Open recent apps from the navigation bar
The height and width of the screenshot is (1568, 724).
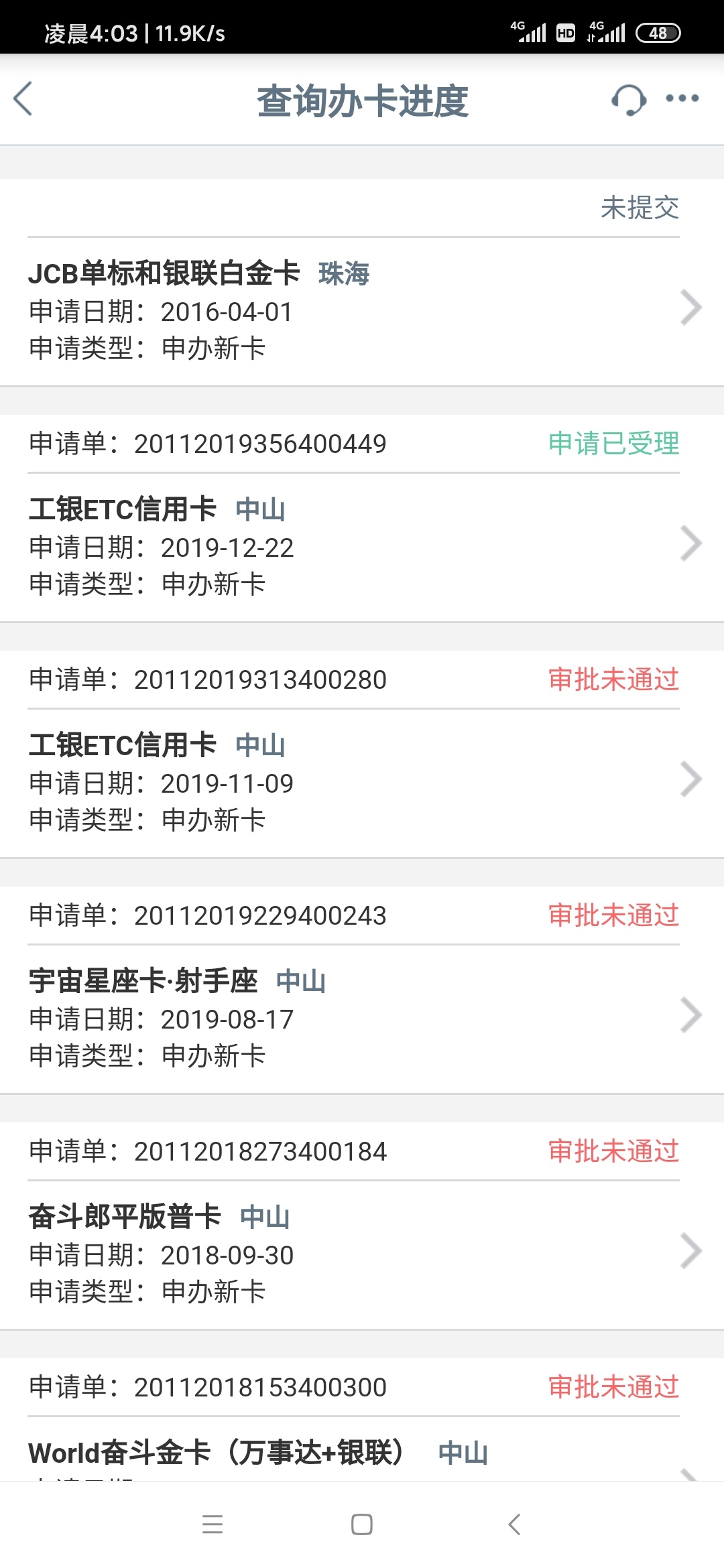pyautogui.click(x=213, y=1524)
